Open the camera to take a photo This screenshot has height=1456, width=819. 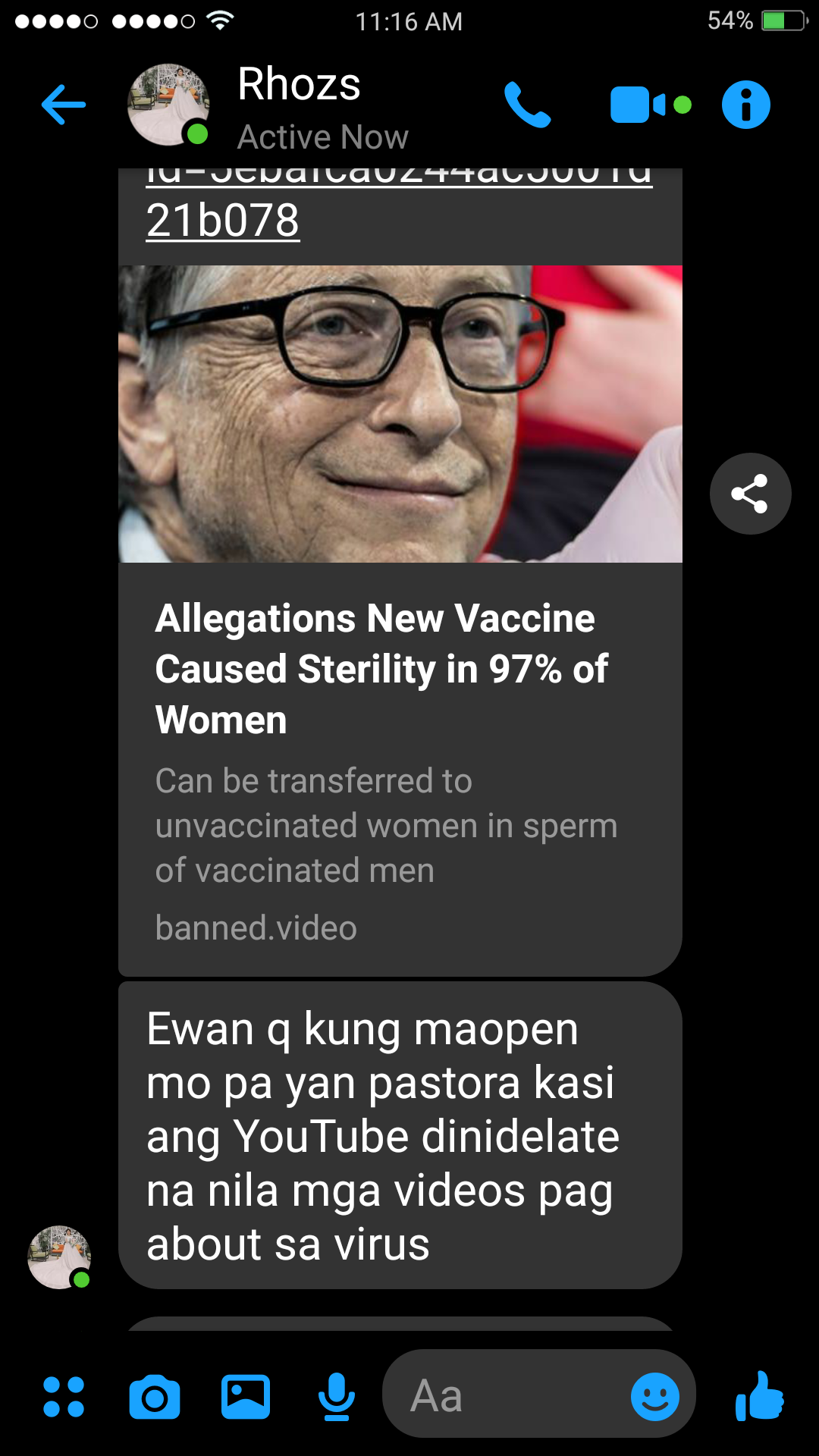click(x=155, y=1397)
